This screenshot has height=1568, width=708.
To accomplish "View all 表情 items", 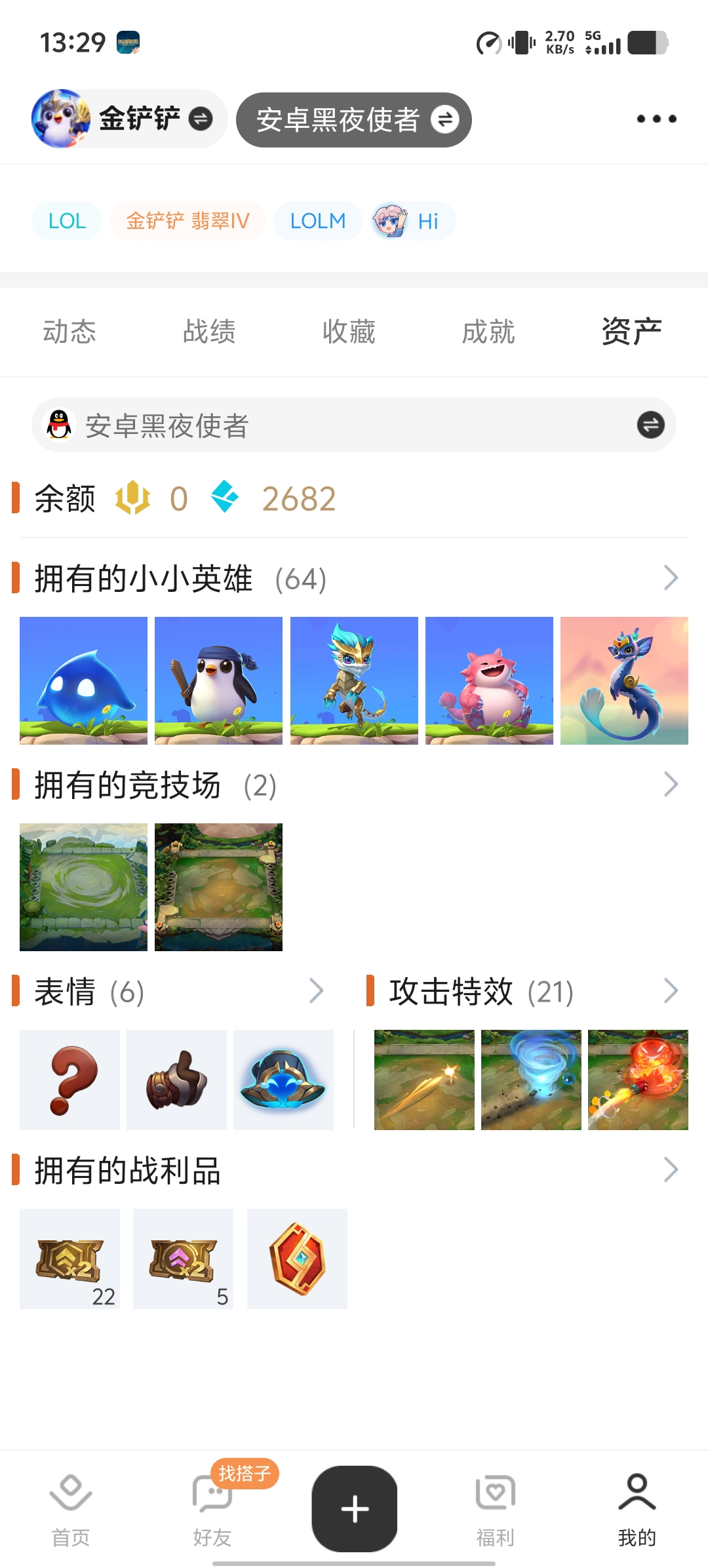I will point(316,991).
